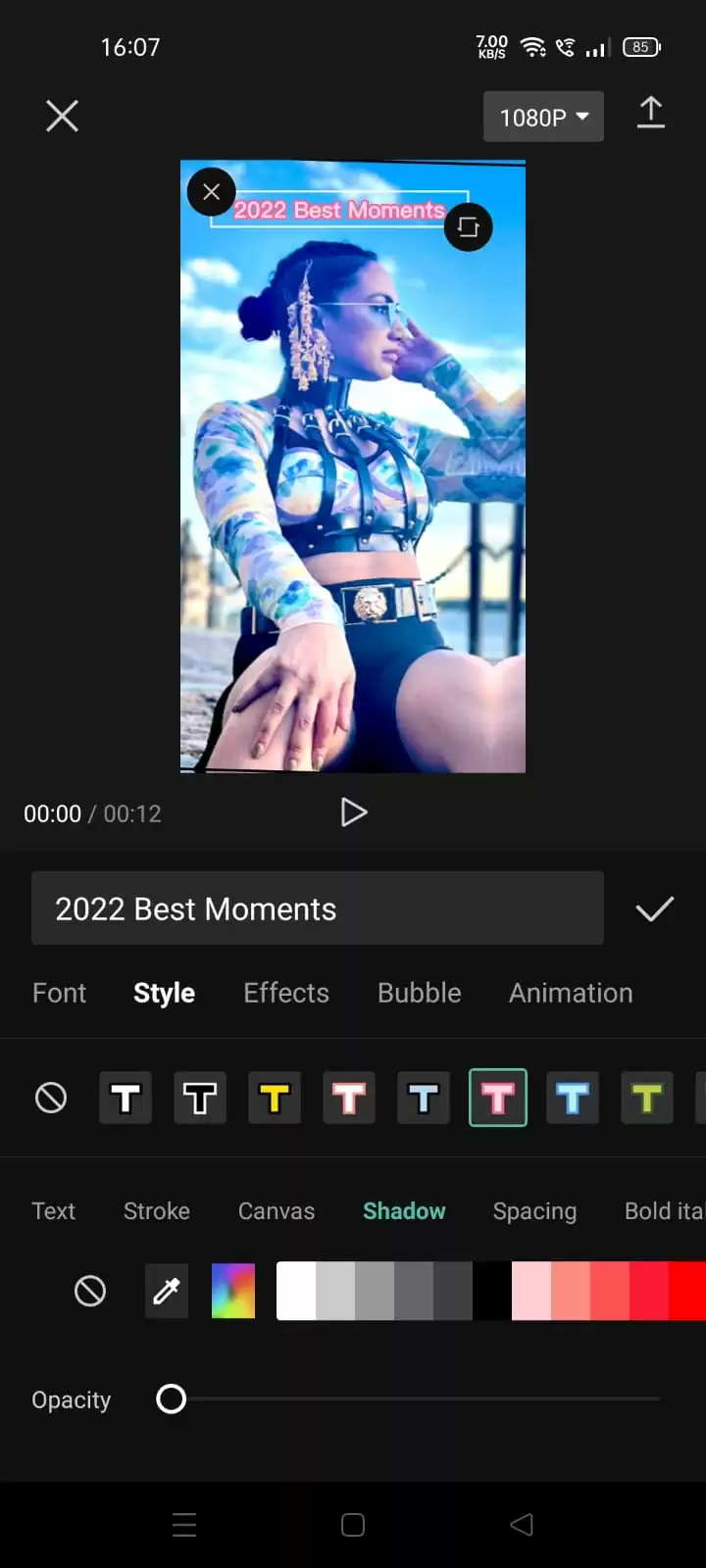Screen dimensions: 706x1568
Task: Open the rainbow color picker
Action: (233, 1291)
